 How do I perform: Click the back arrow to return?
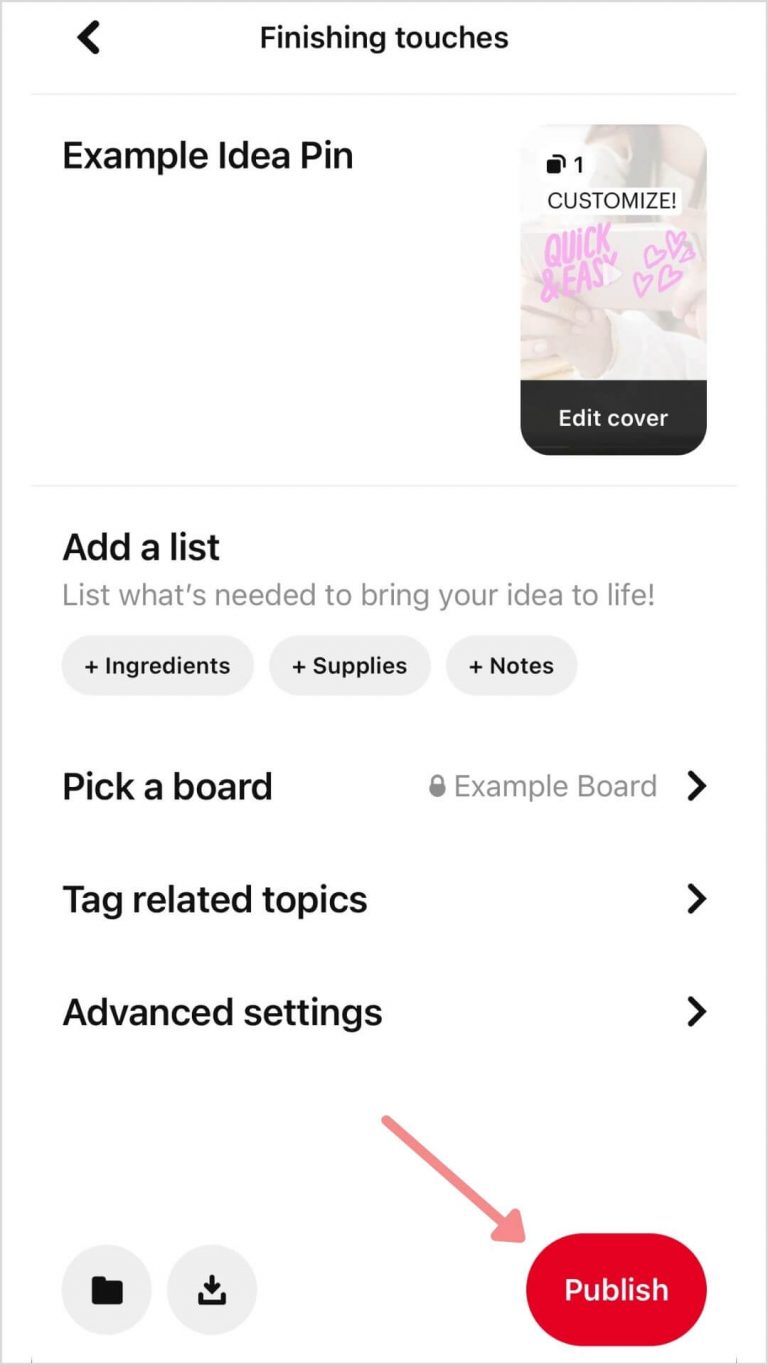tap(88, 37)
